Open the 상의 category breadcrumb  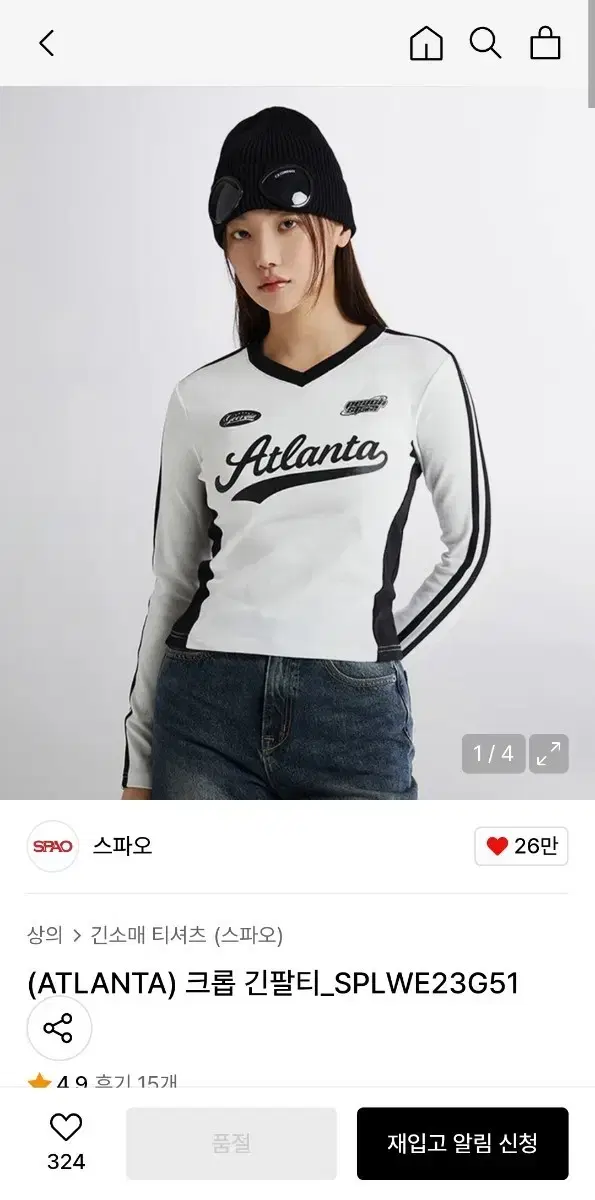(44, 935)
